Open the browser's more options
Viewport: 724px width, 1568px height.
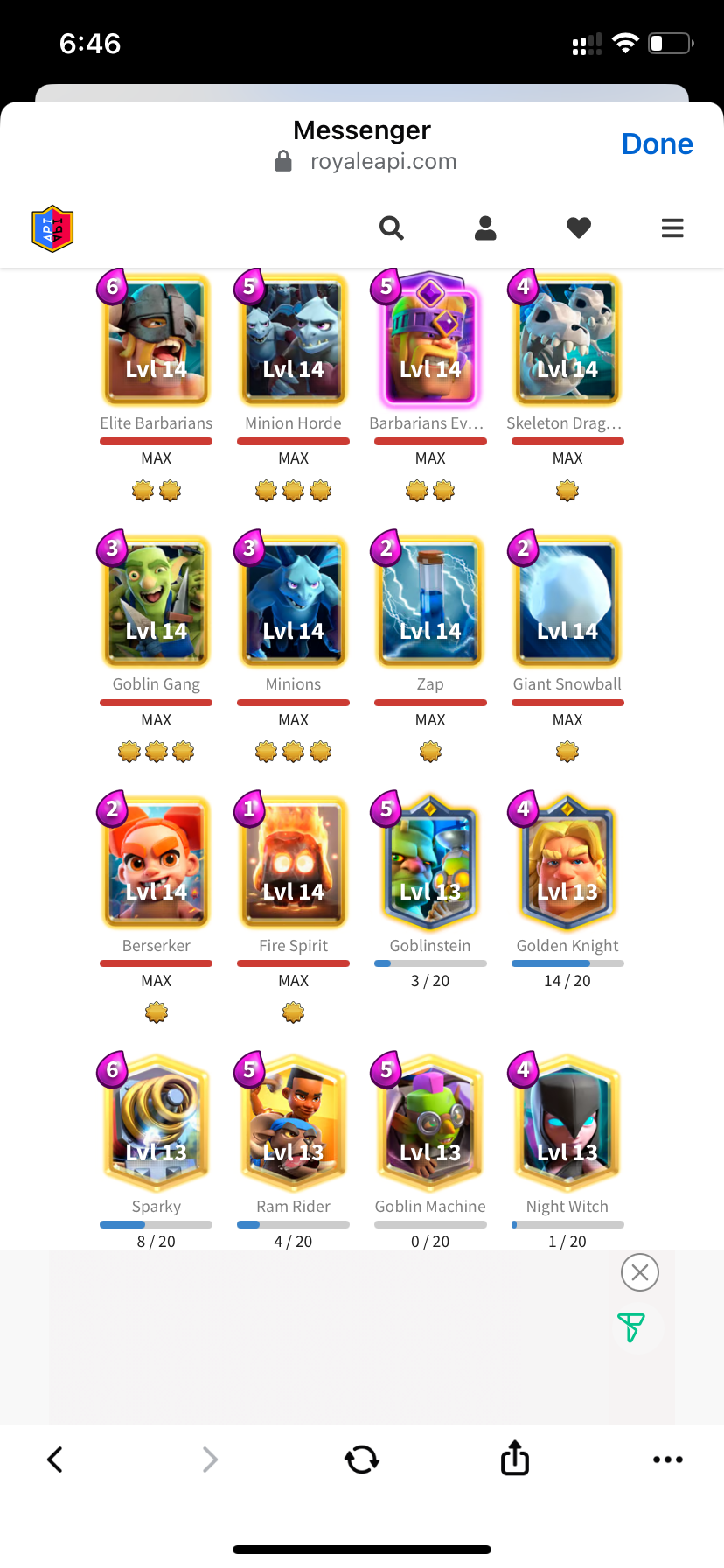click(668, 1459)
